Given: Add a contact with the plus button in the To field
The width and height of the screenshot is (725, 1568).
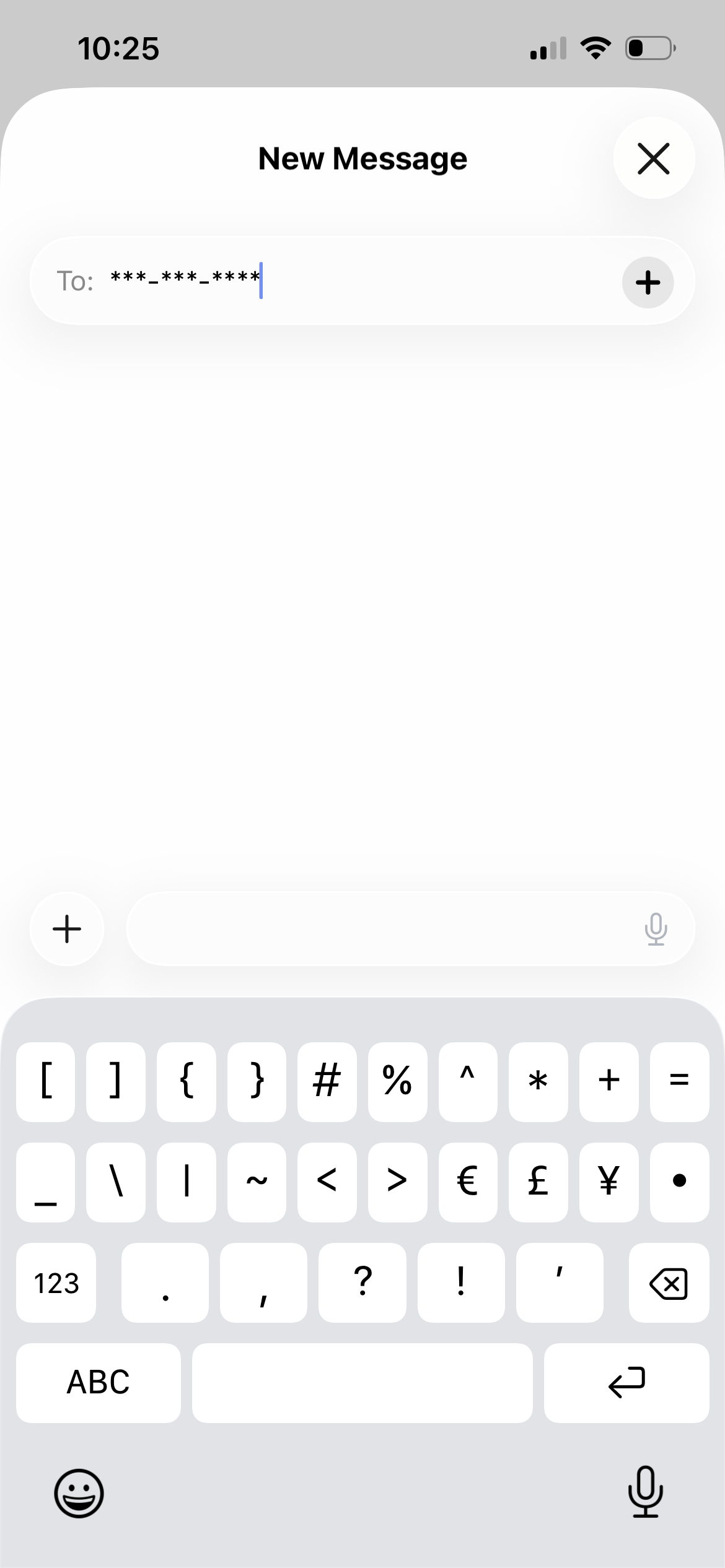Looking at the screenshot, I should tap(648, 282).
